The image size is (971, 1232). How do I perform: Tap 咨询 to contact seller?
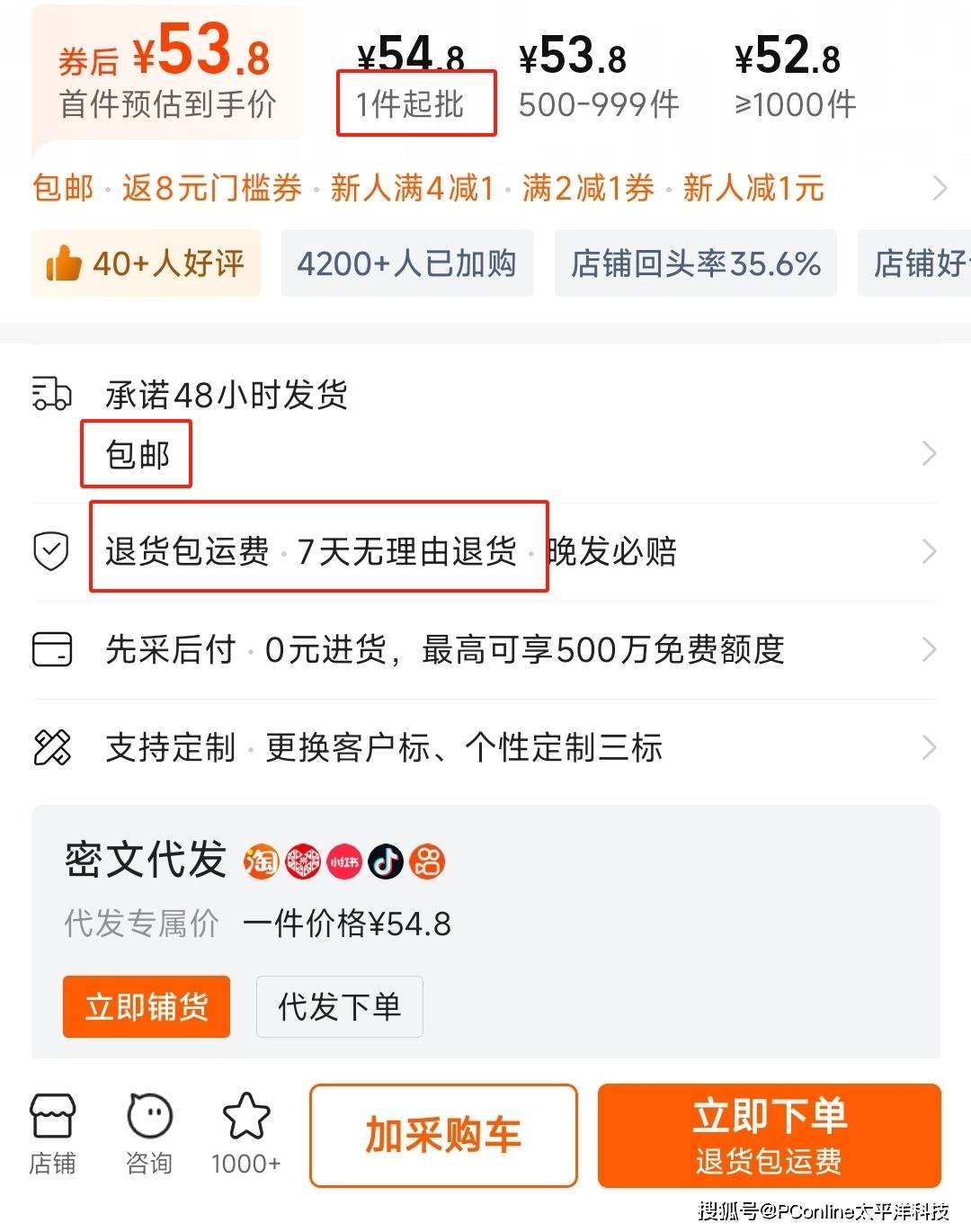149,1134
